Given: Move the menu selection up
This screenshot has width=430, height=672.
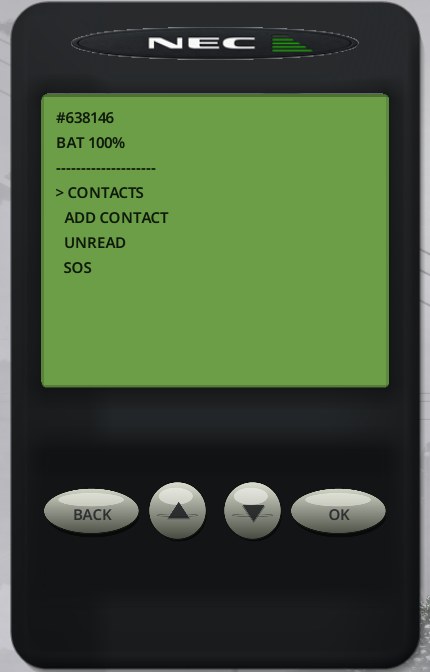Looking at the screenshot, I should 177,510.
